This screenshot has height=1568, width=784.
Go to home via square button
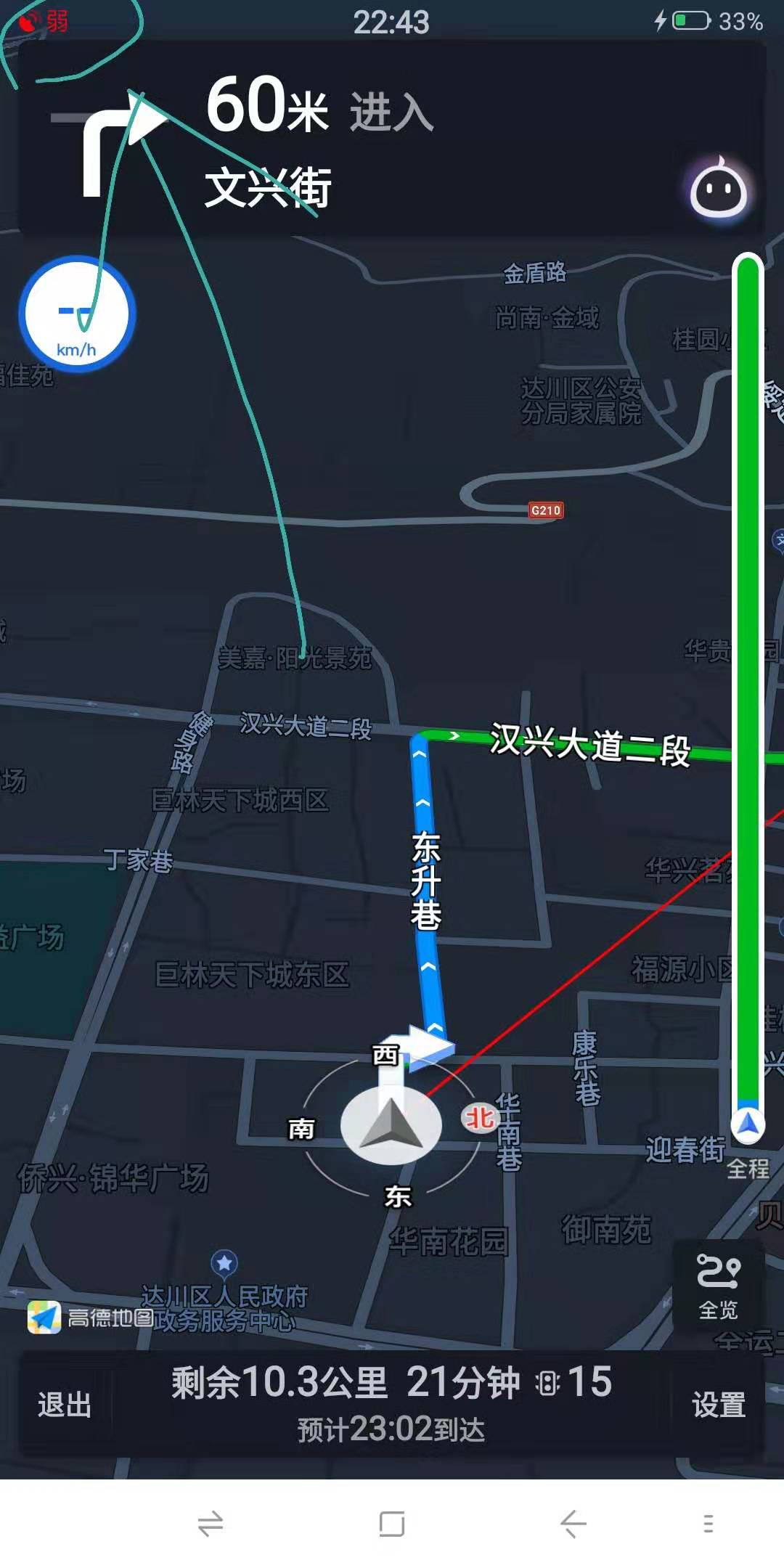click(392, 1523)
